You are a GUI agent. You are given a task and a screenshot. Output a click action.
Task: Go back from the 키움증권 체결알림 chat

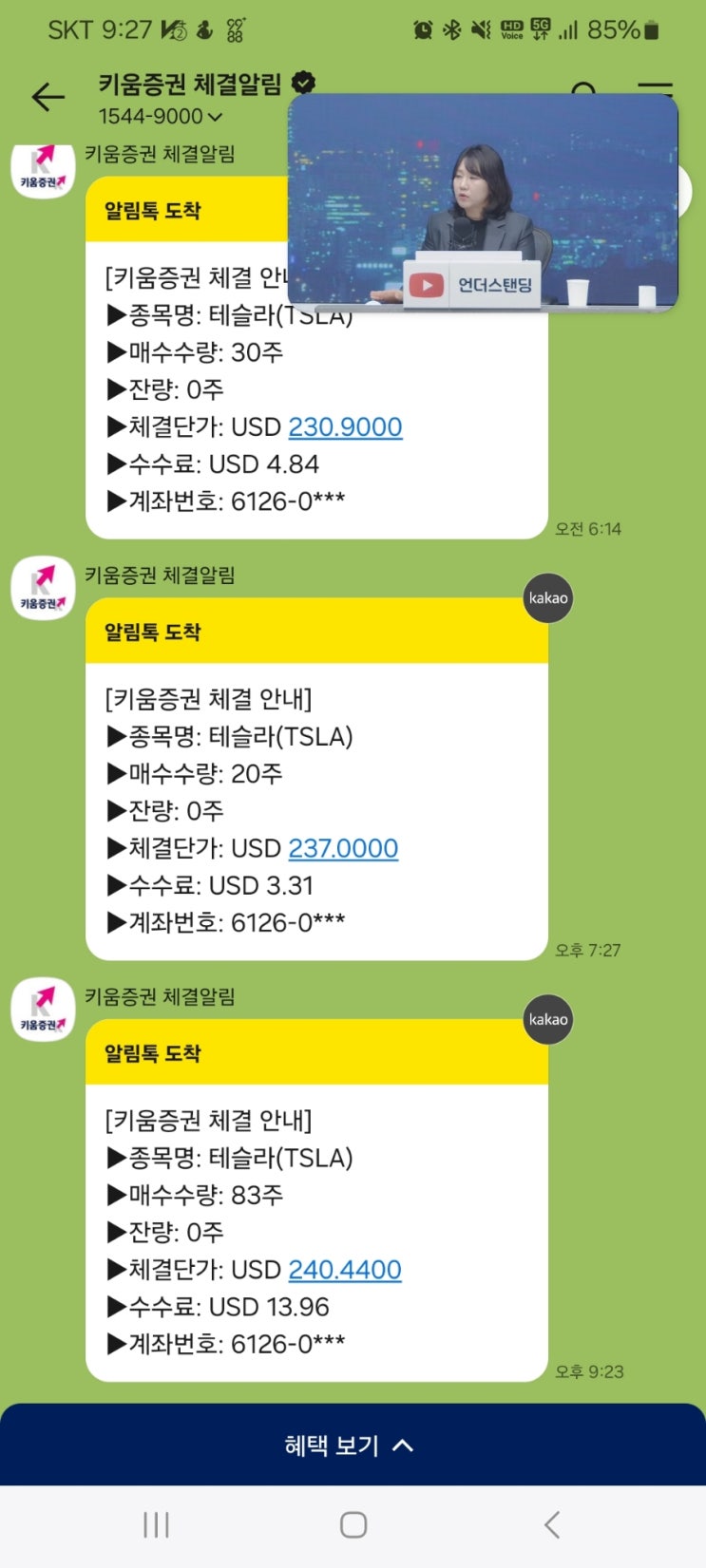[48, 97]
